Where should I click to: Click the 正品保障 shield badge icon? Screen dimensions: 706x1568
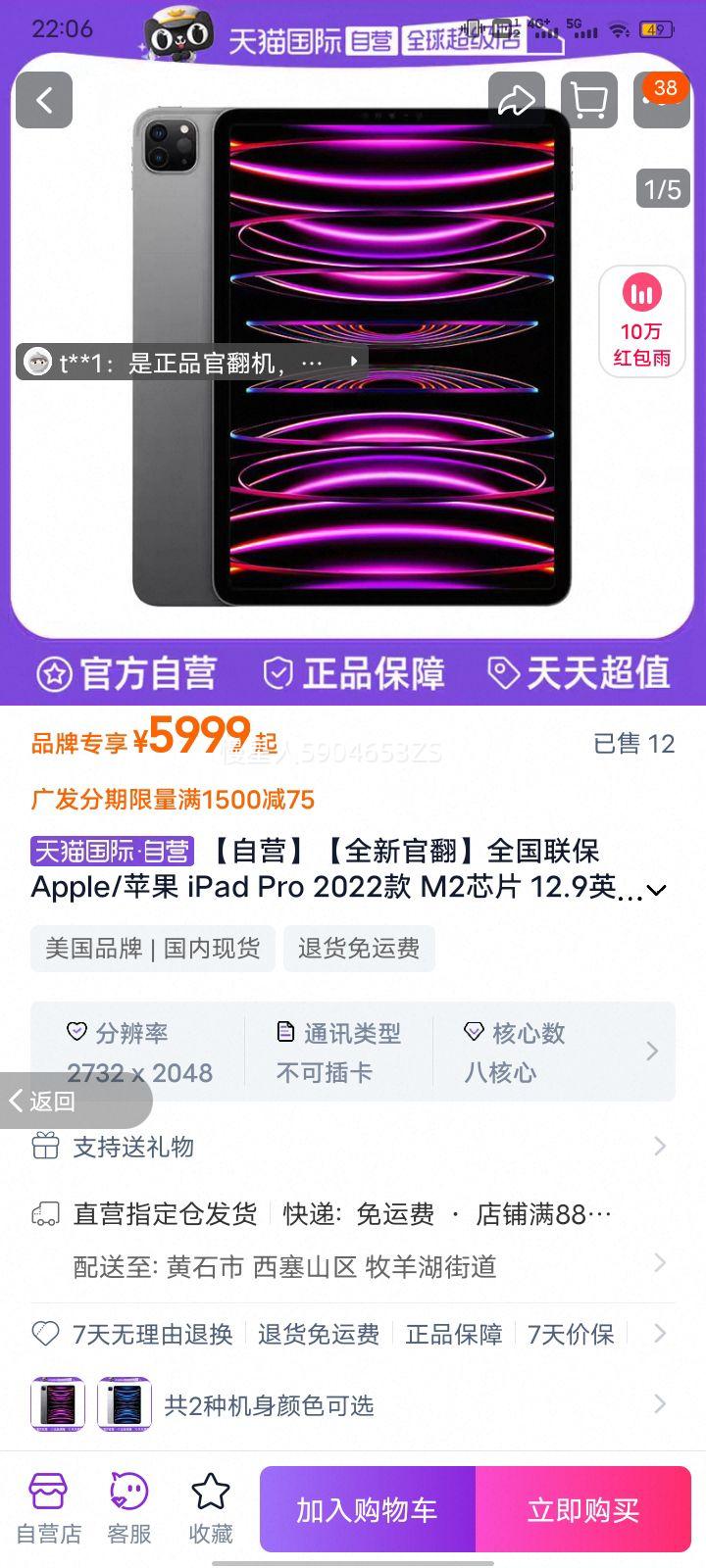click(x=279, y=671)
